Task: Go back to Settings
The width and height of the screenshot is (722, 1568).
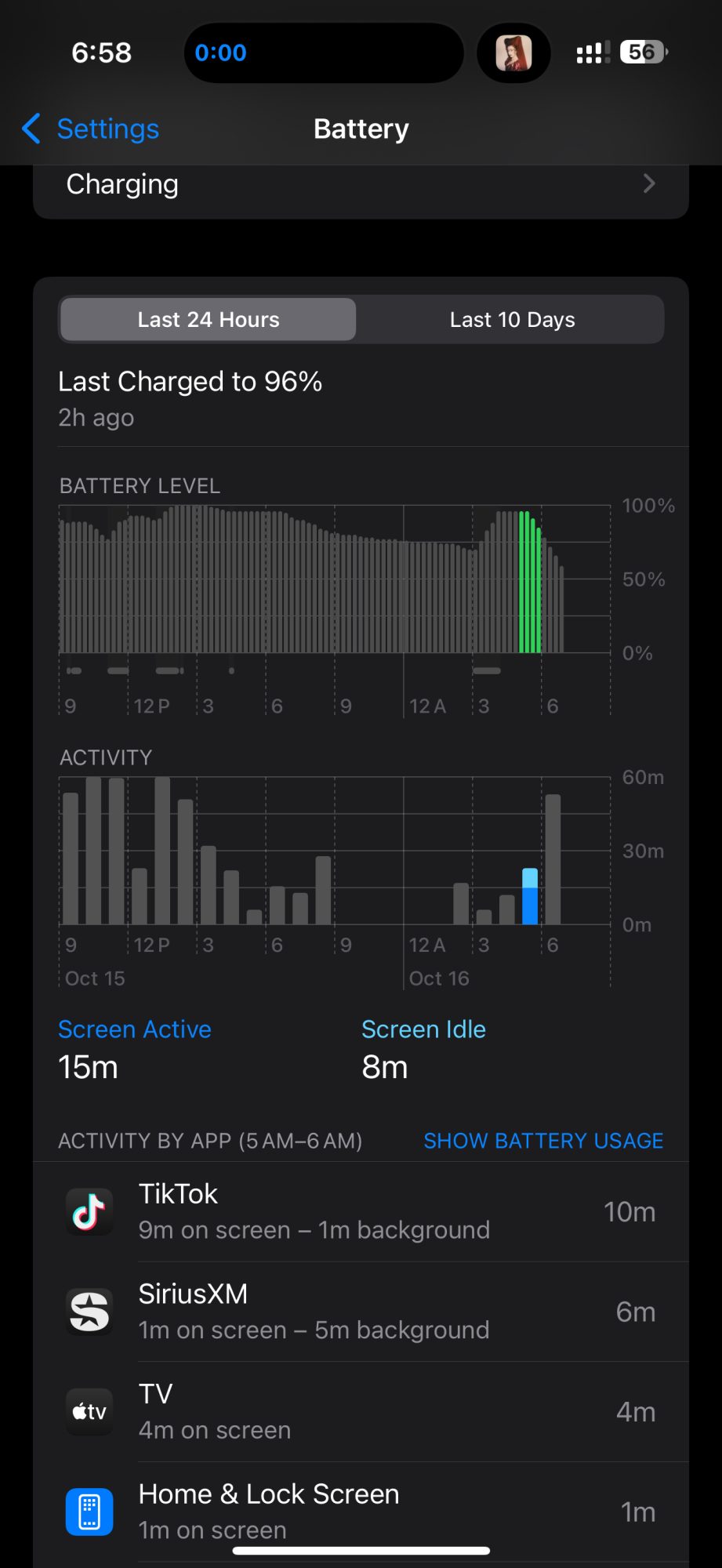Action: [91, 129]
